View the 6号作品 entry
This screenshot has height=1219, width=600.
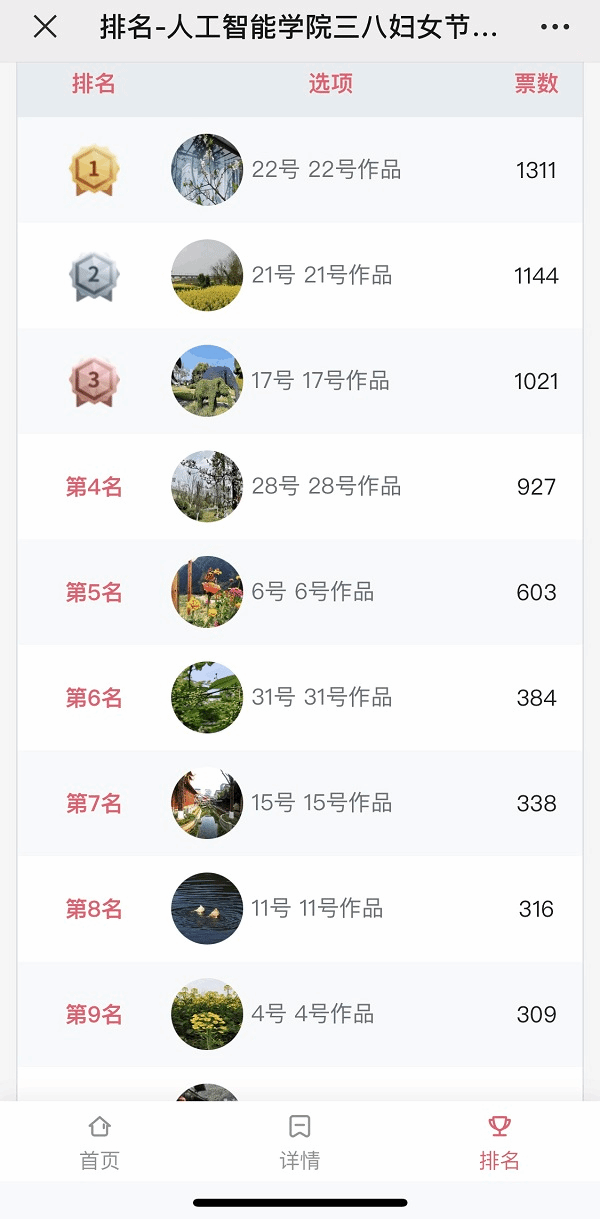(312, 592)
